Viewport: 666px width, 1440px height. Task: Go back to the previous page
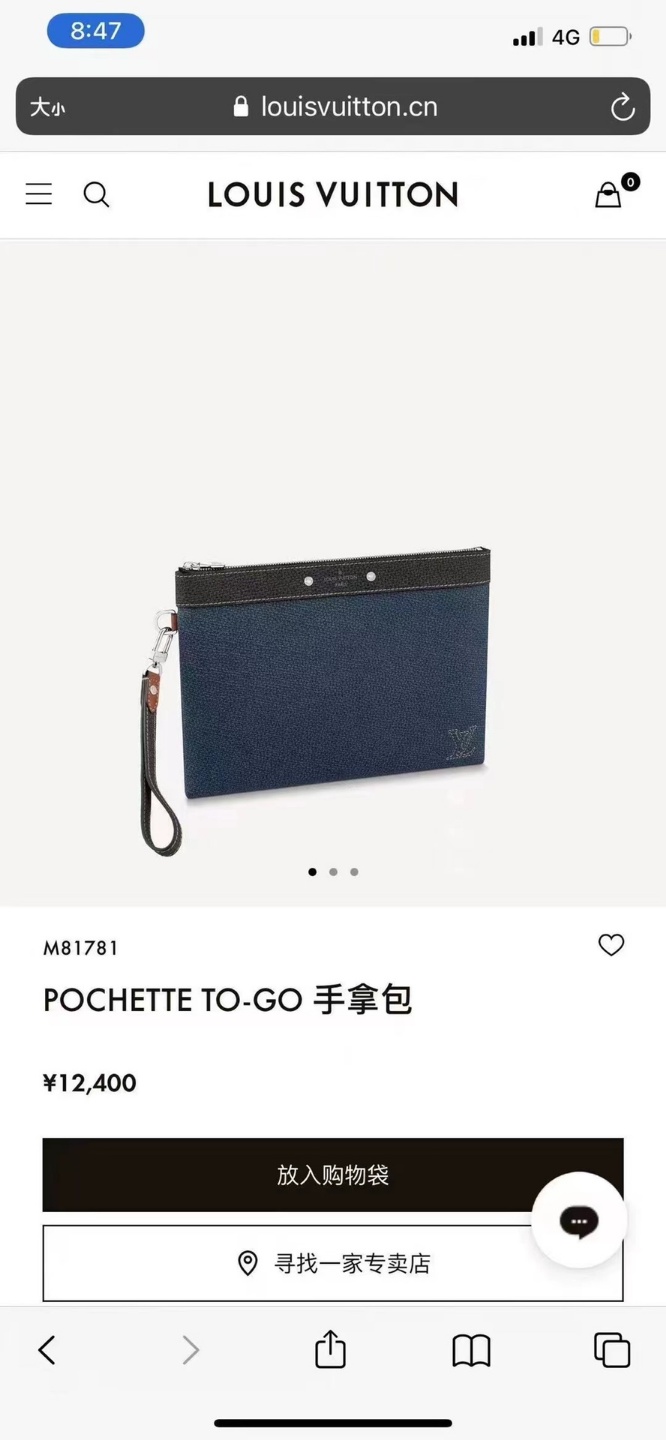47,1350
